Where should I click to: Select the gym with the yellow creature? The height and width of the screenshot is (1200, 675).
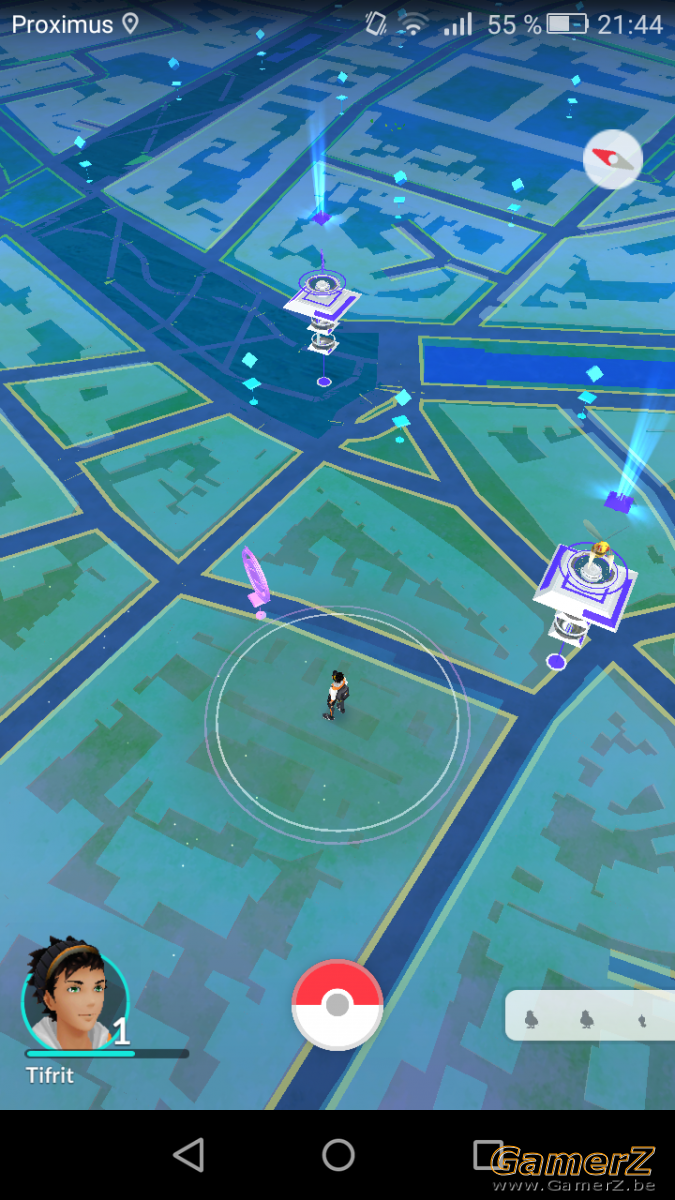[x=585, y=592]
